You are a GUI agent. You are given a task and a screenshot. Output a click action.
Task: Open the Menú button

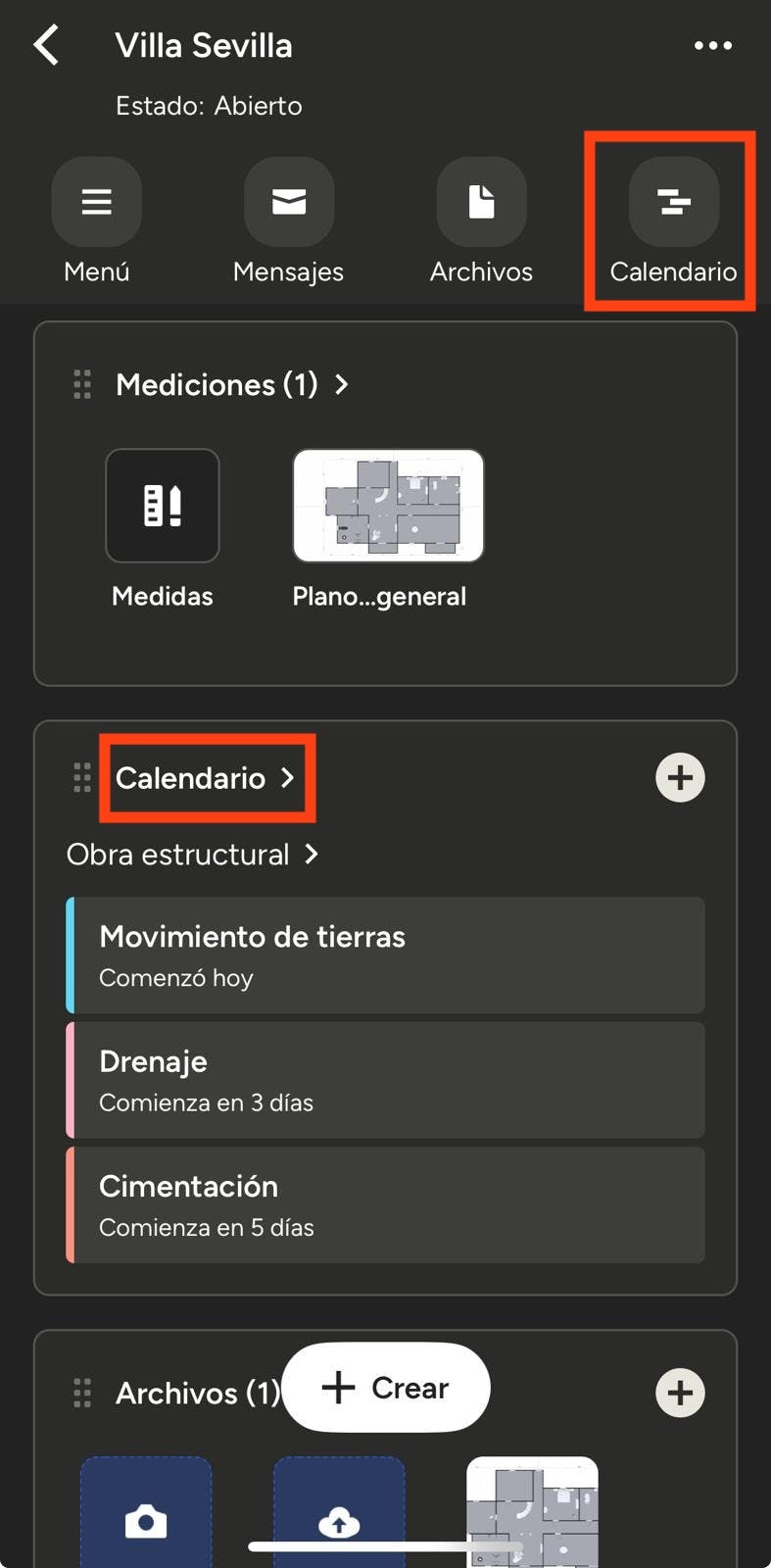point(96,203)
